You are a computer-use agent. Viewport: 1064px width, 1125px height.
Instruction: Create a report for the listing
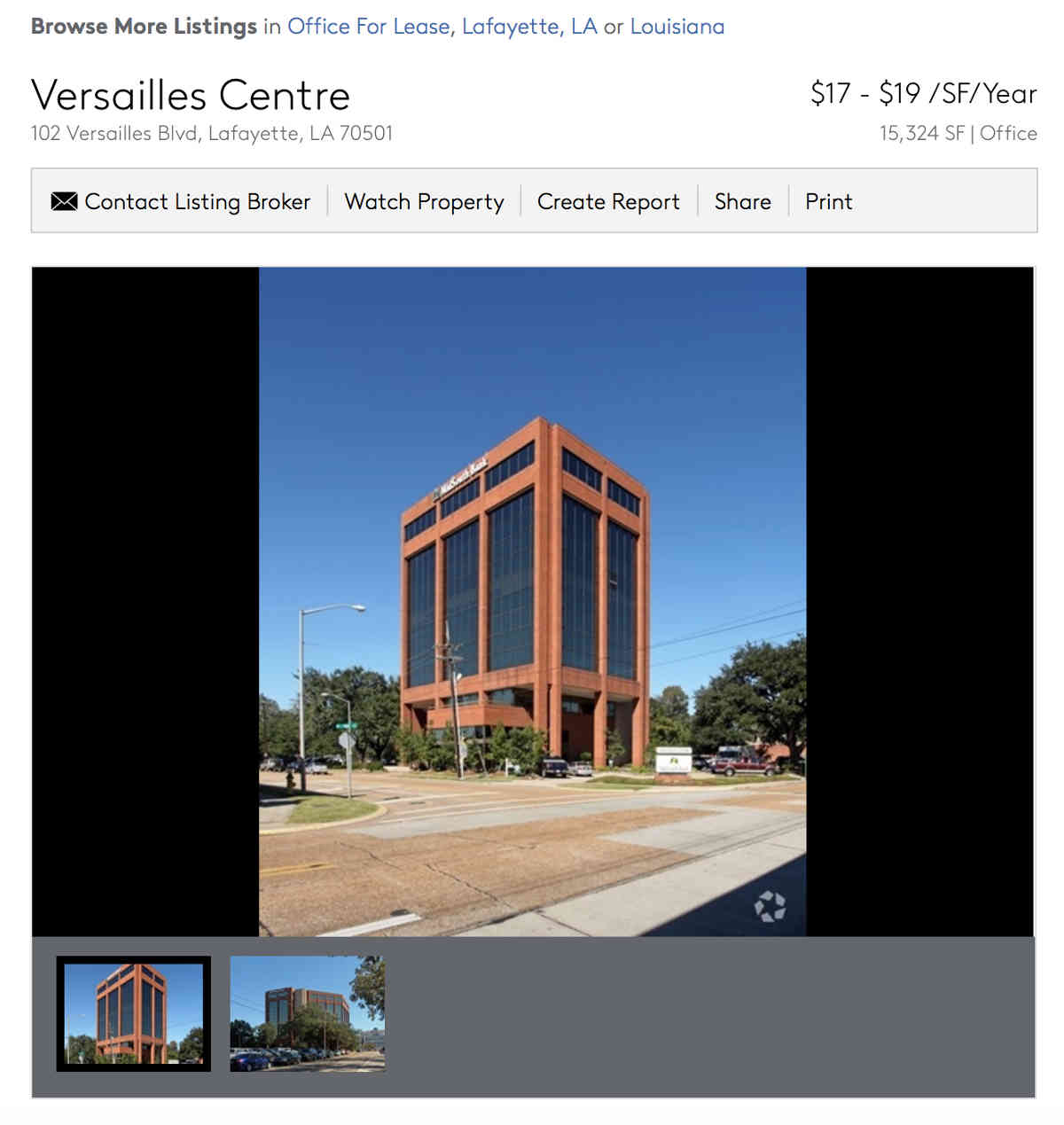tap(608, 202)
